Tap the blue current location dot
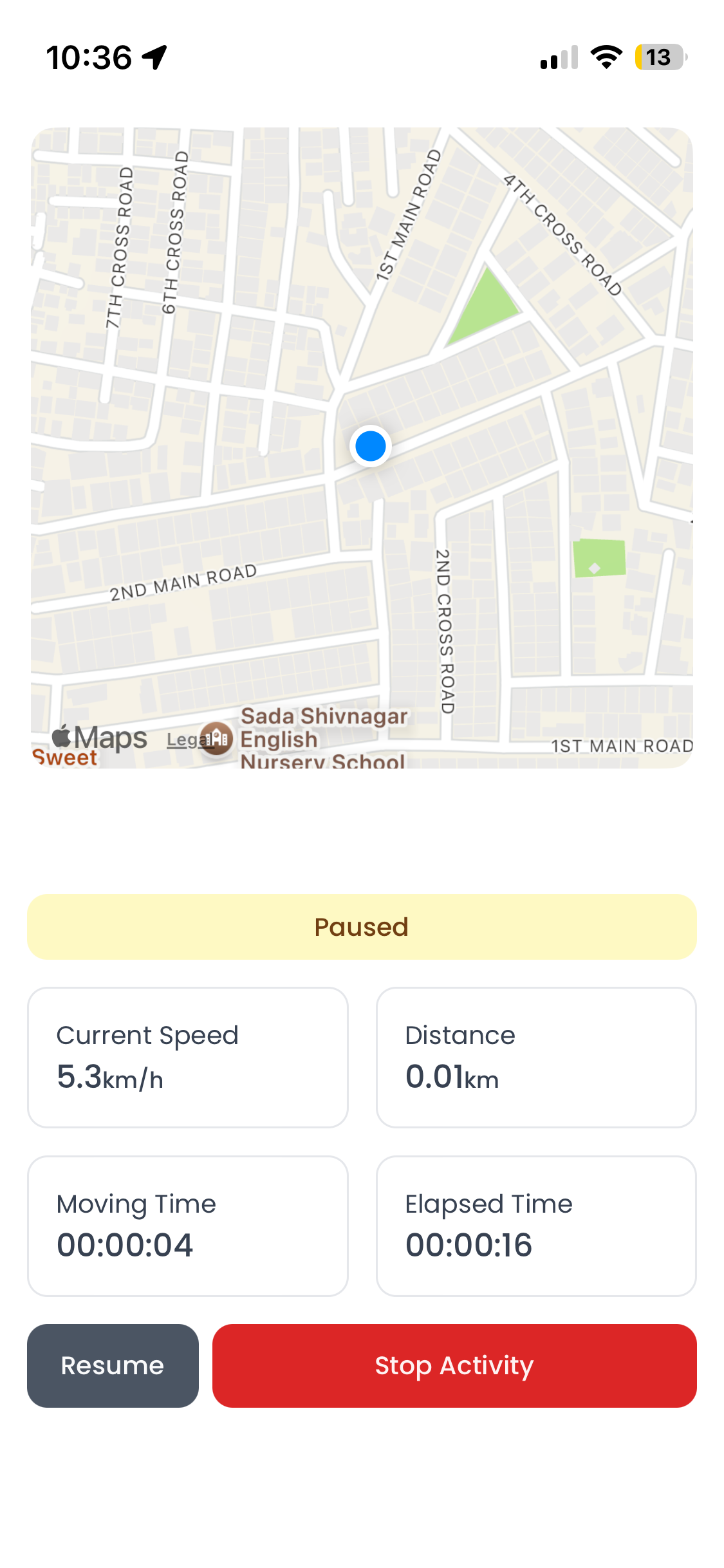 371,445
